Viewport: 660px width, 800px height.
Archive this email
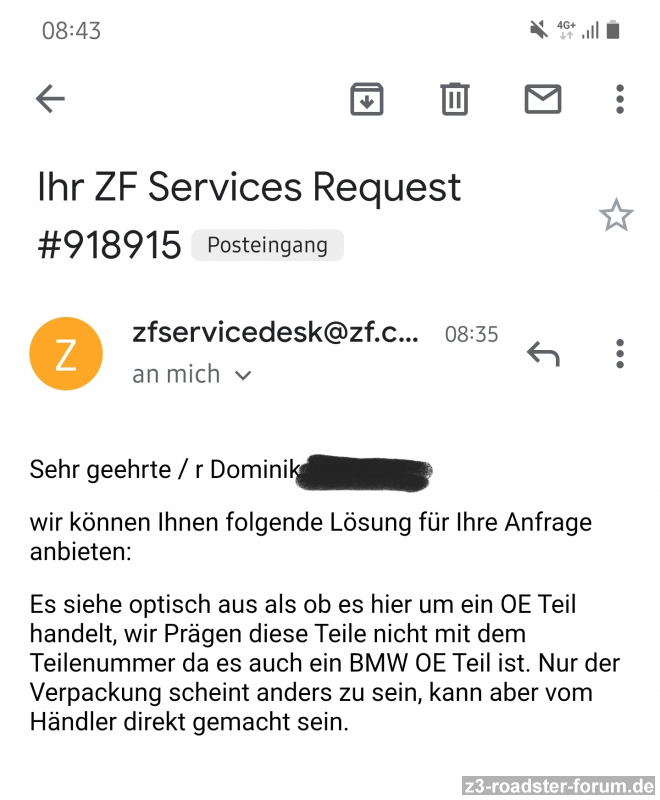(x=367, y=98)
